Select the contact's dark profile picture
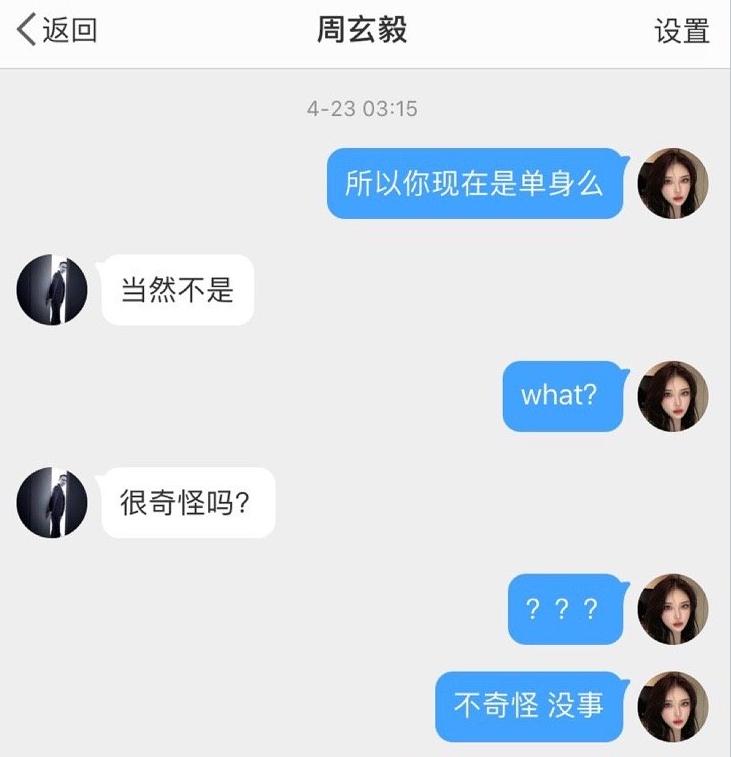Image resolution: width=731 pixels, height=757 pixels. tap(52, 290)
